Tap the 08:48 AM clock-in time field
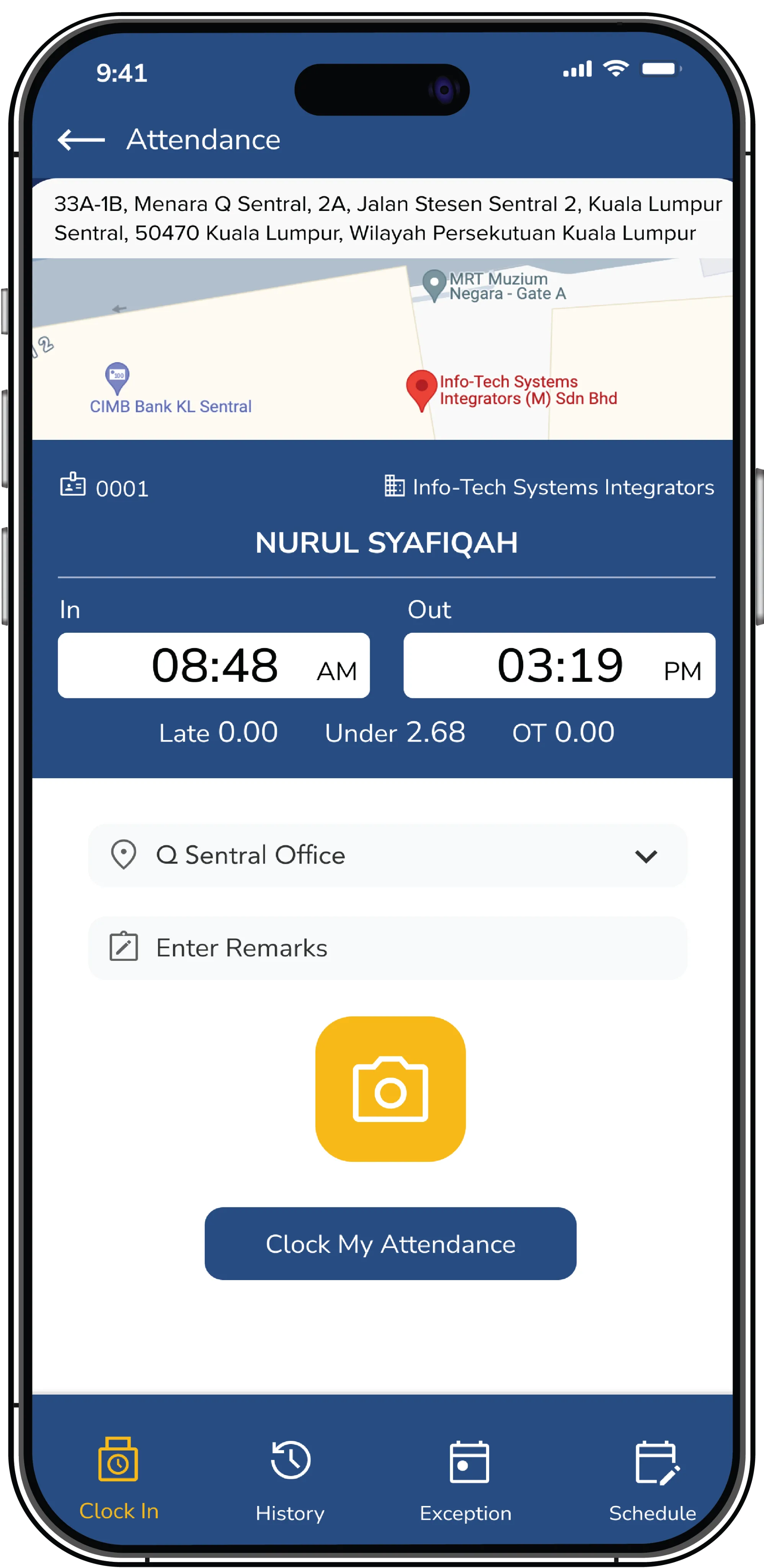Viewport: 764px width, 1568px height. [213, 665]
